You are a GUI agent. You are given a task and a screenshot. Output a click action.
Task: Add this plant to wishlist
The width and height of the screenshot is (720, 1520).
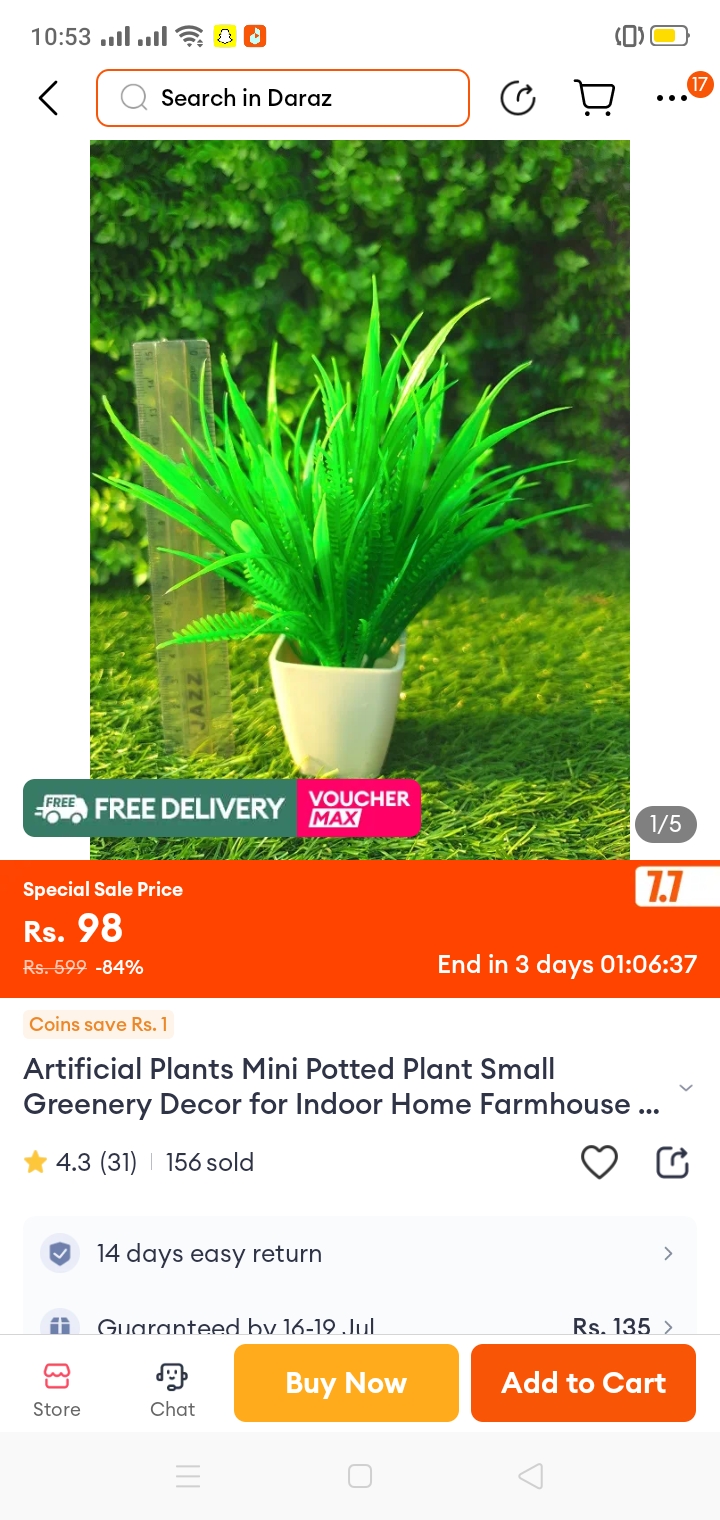[599, 1162]
